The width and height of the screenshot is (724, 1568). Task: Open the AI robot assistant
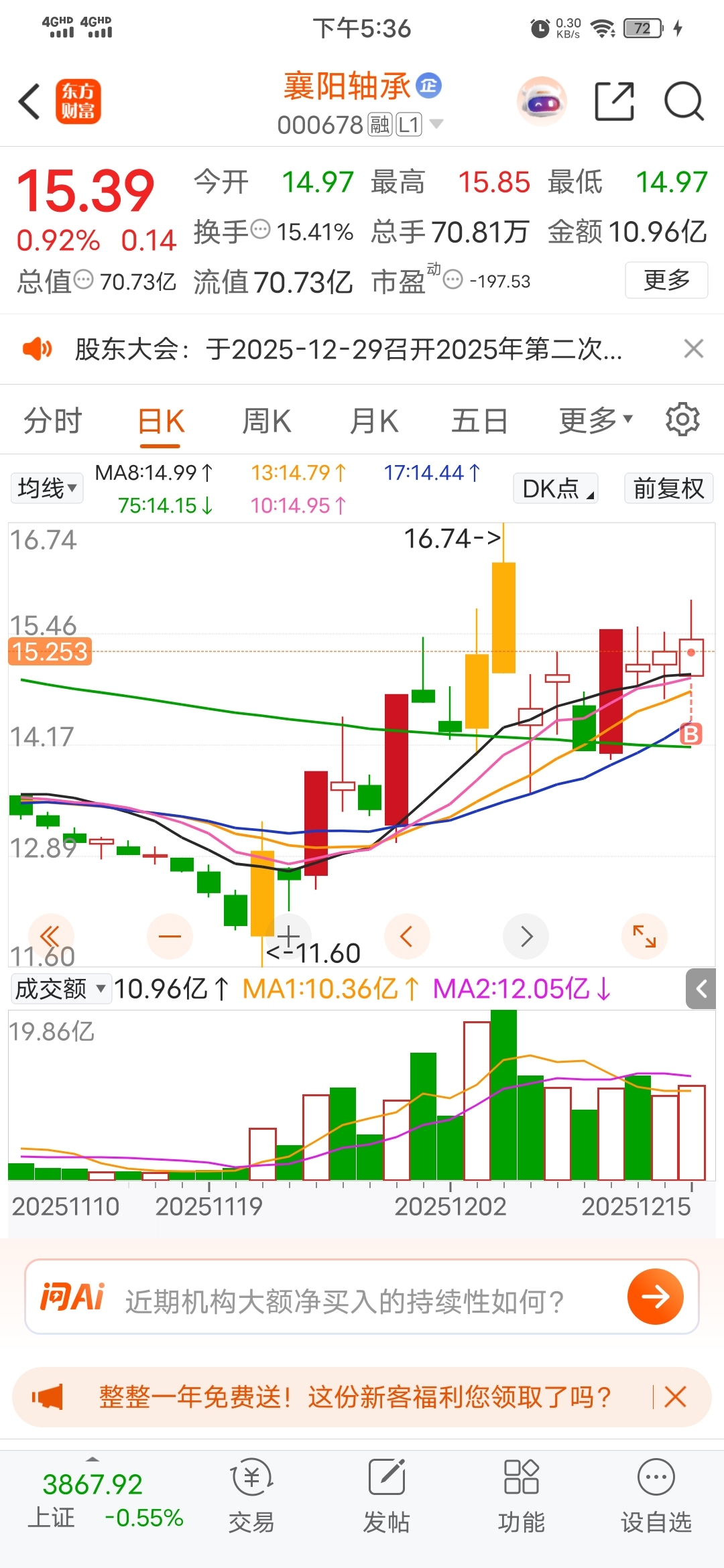tap(542, 102)
